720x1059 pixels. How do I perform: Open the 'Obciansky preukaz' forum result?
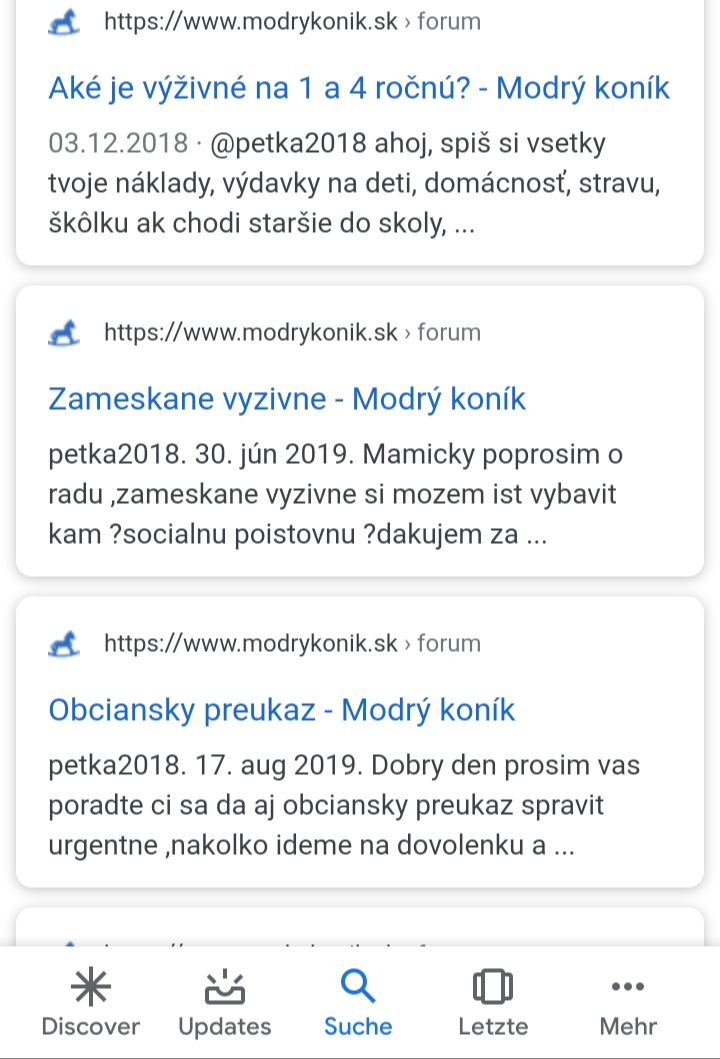[x=281, y=710]
